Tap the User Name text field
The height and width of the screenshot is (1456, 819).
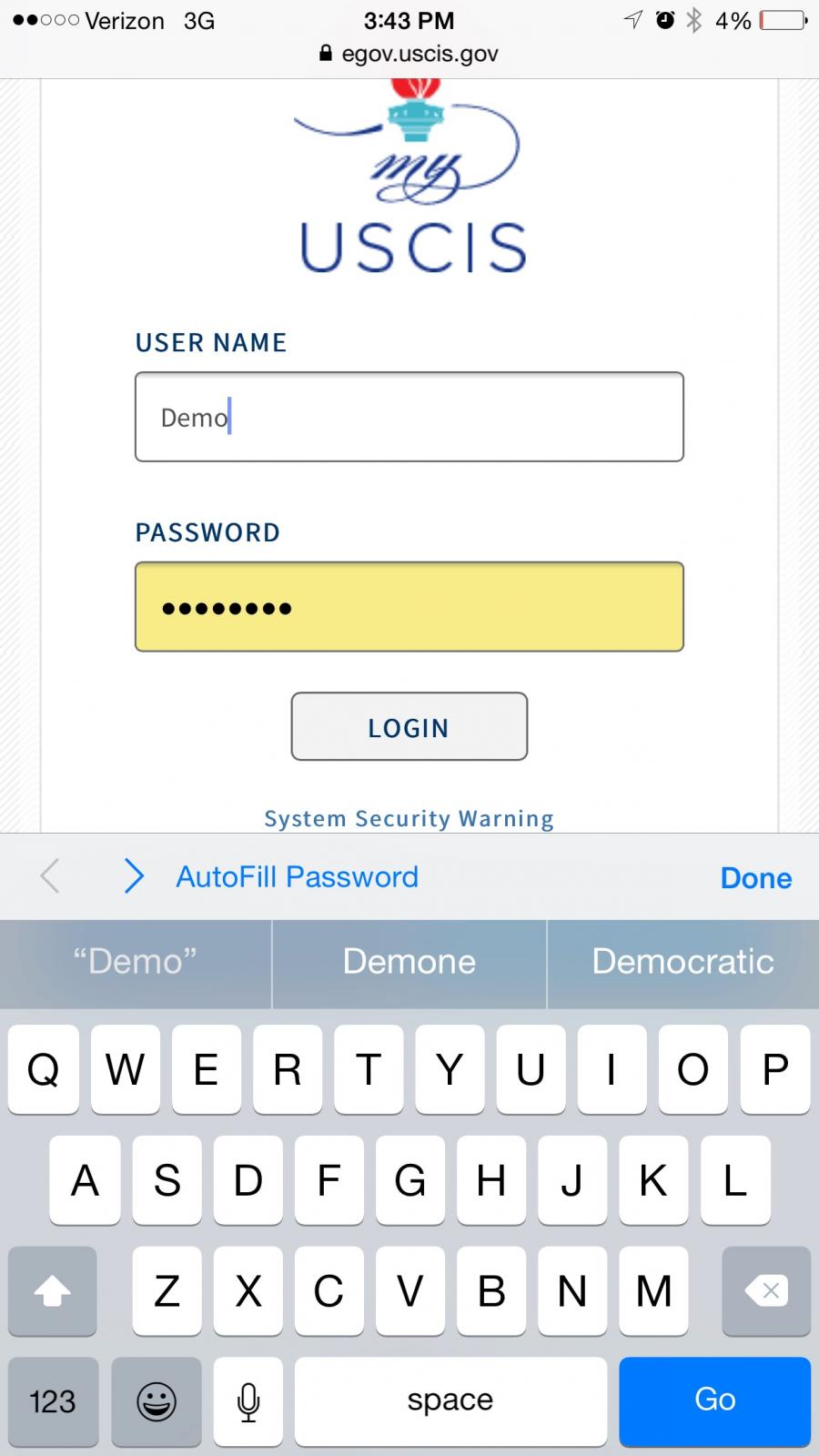click(409, 417)
